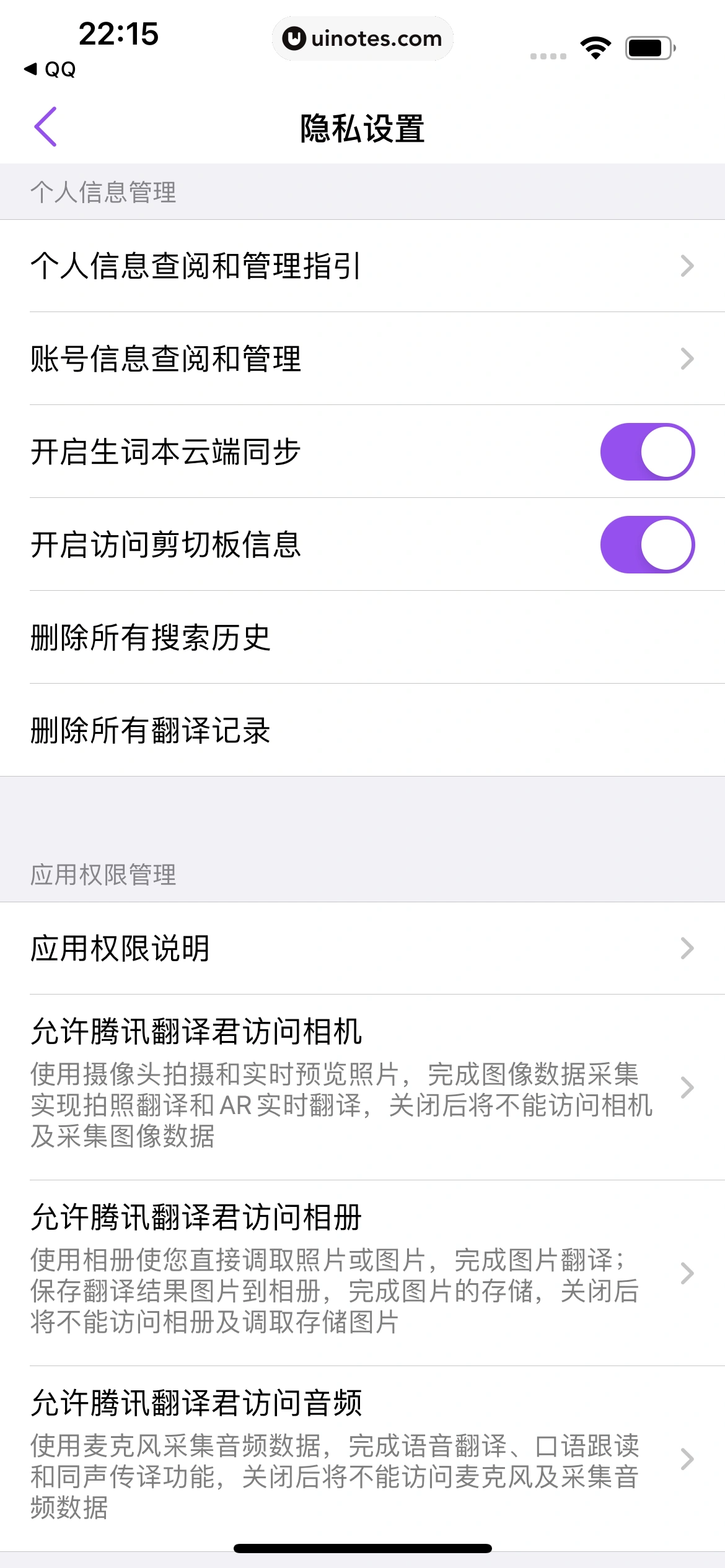Open 允许腾讯翻译君访问相机 permission
725x1568 pixels.
pos(362,1087)
